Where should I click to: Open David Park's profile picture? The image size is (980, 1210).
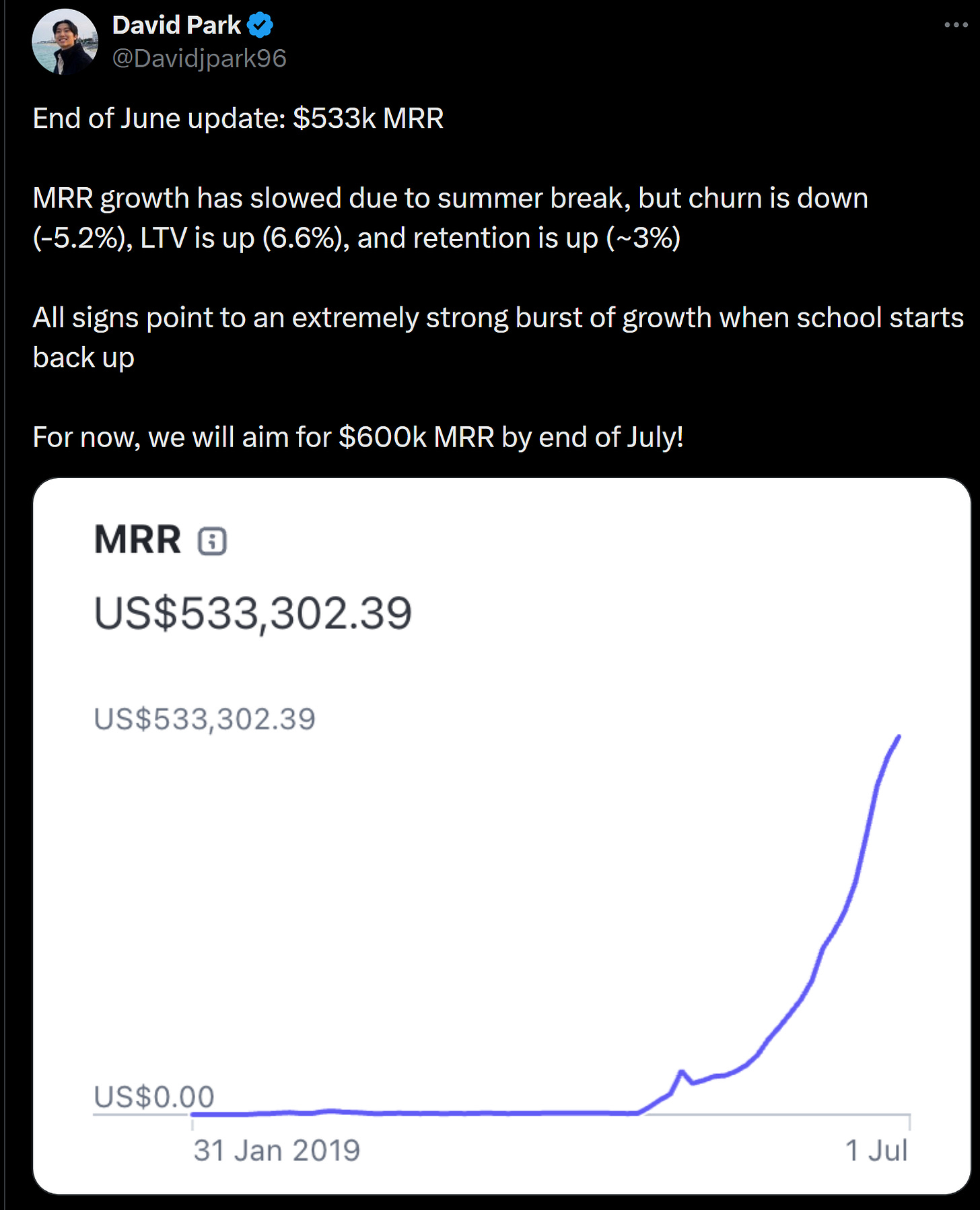(x=65, y=42)
